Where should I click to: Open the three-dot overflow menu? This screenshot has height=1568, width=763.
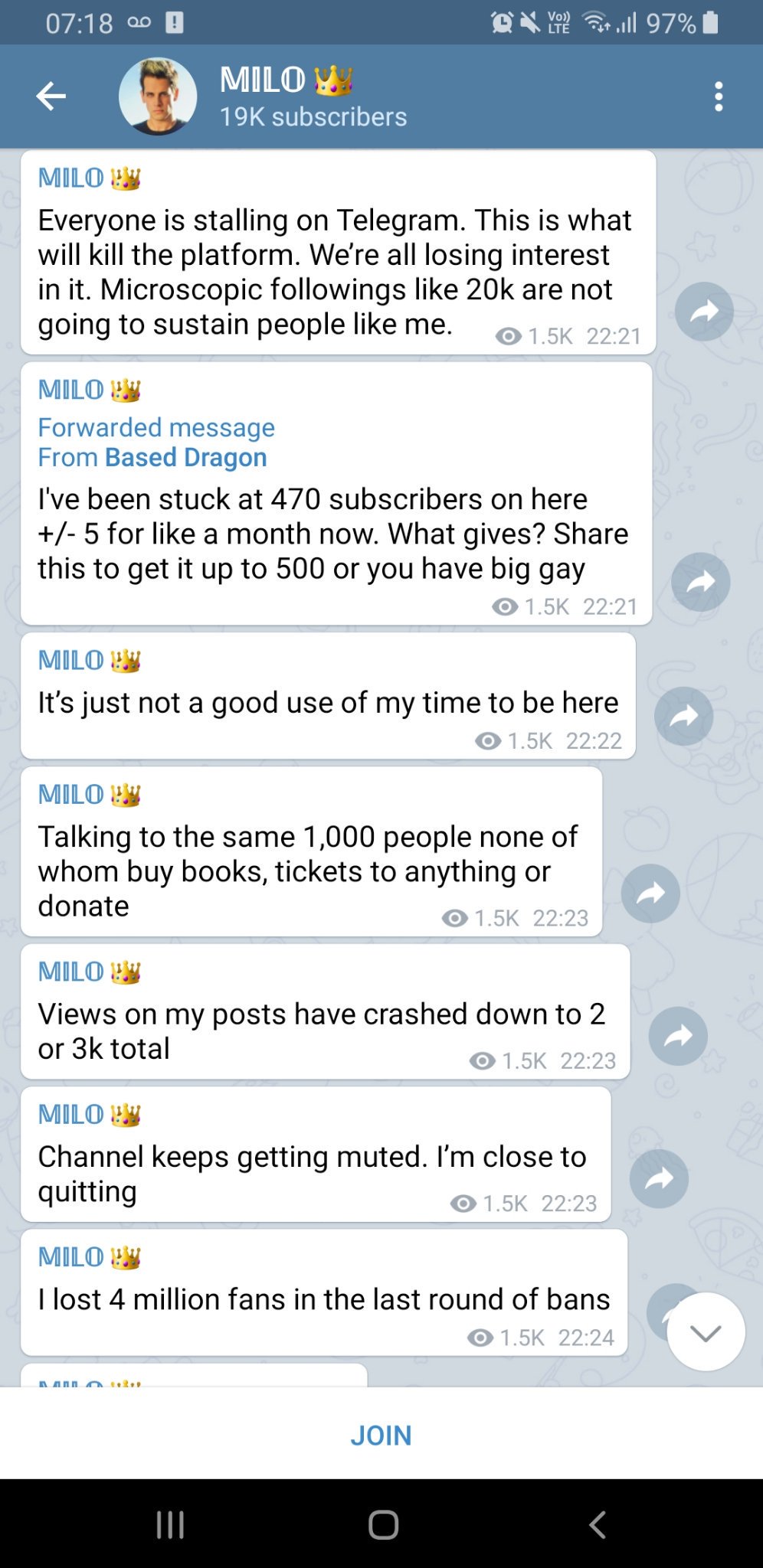(x=718, y=96)
